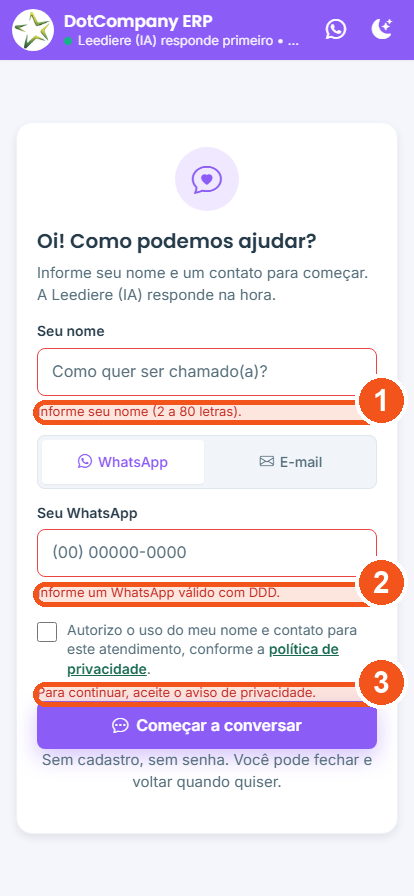Select the WhatsApp contact option
This screenshot has height=896, width=414.
(123, 462)
